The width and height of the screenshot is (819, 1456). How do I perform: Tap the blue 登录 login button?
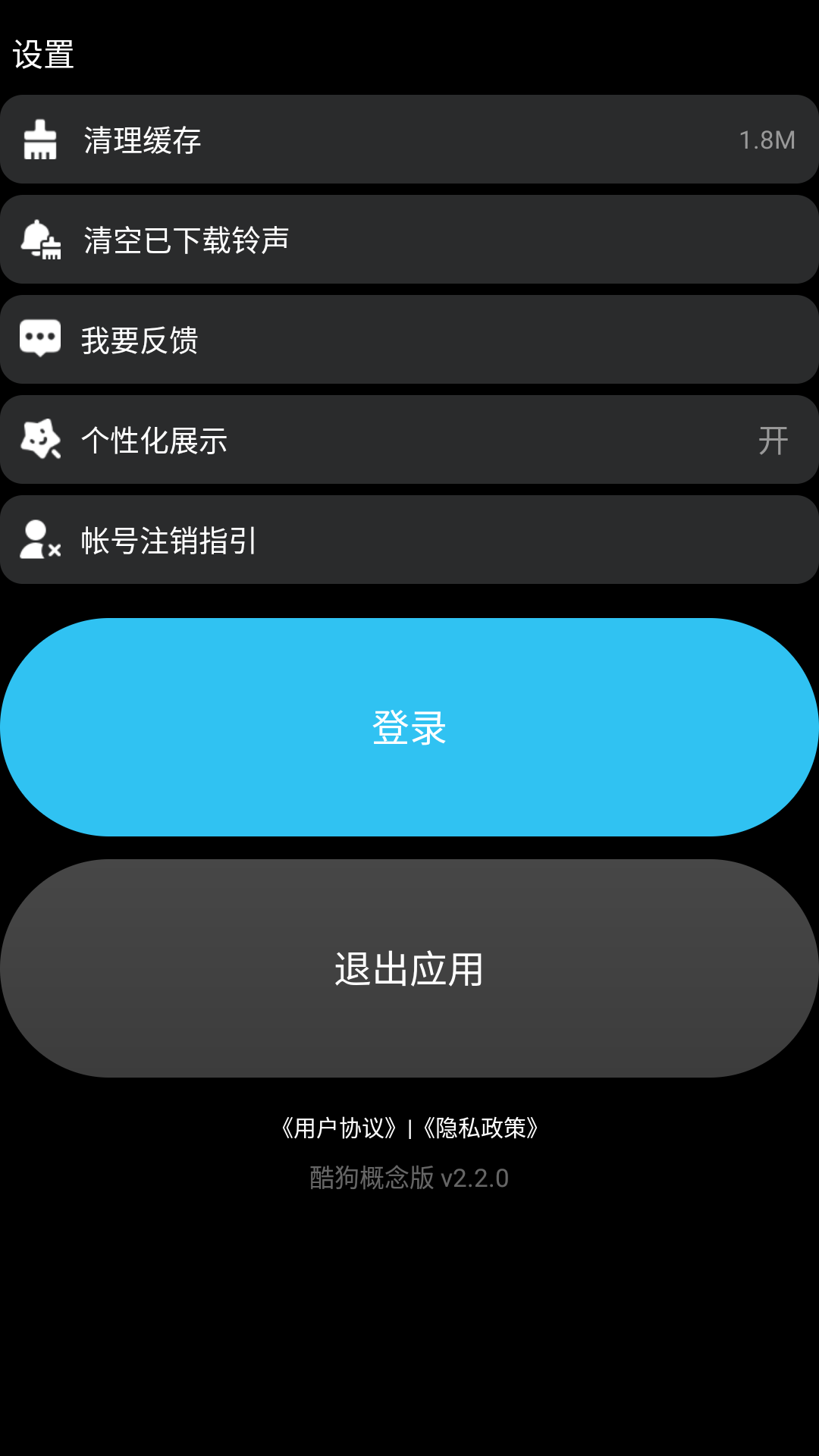point(409,727)
